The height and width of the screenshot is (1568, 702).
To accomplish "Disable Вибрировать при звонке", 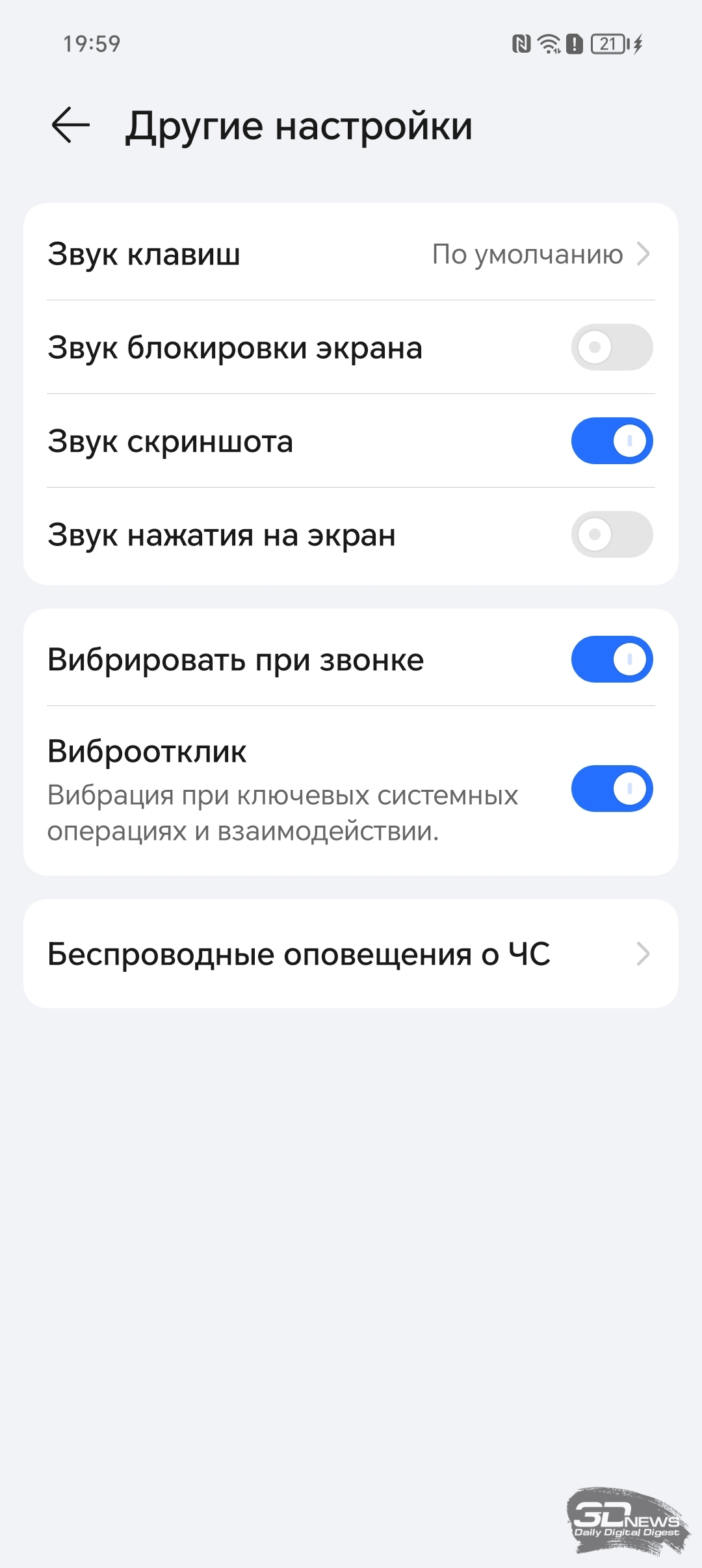I will 612,659.
